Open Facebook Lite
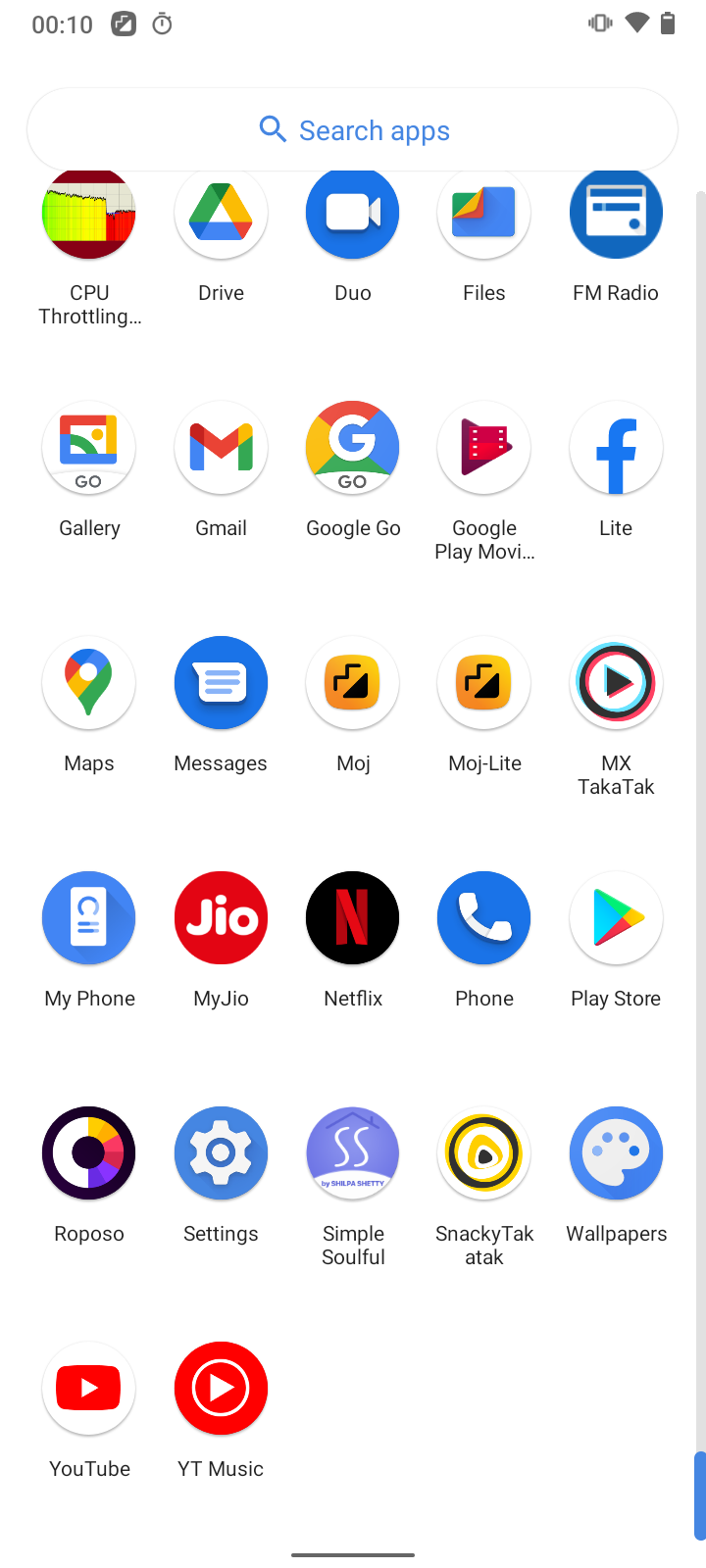Screen dimensions: 706x1568 point(616,448)
